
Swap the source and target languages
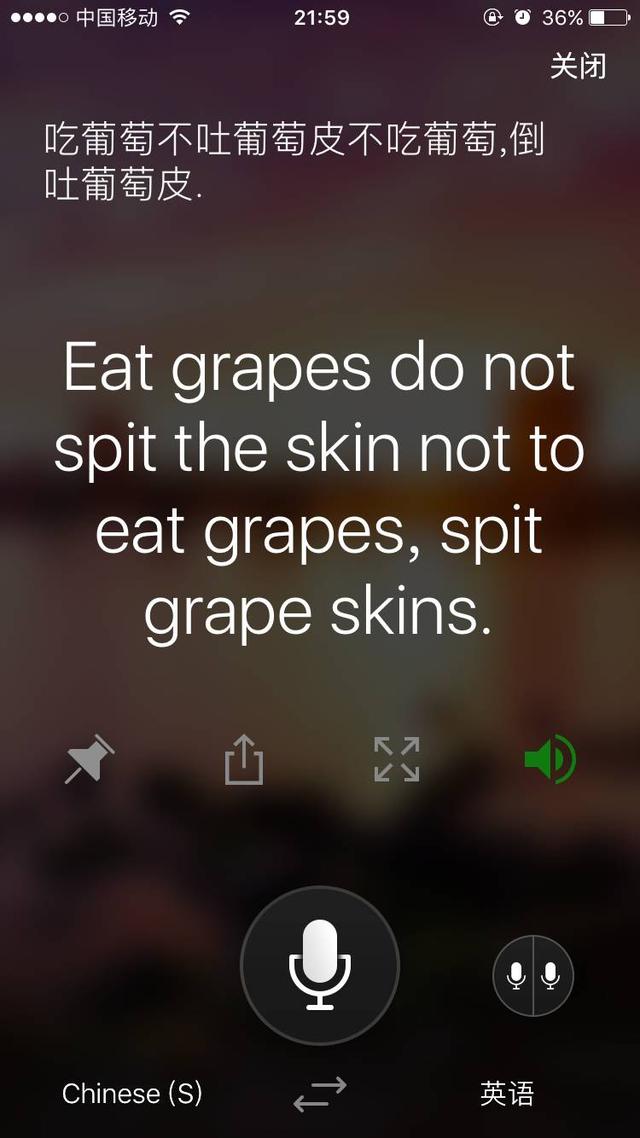click(320, 1094)
